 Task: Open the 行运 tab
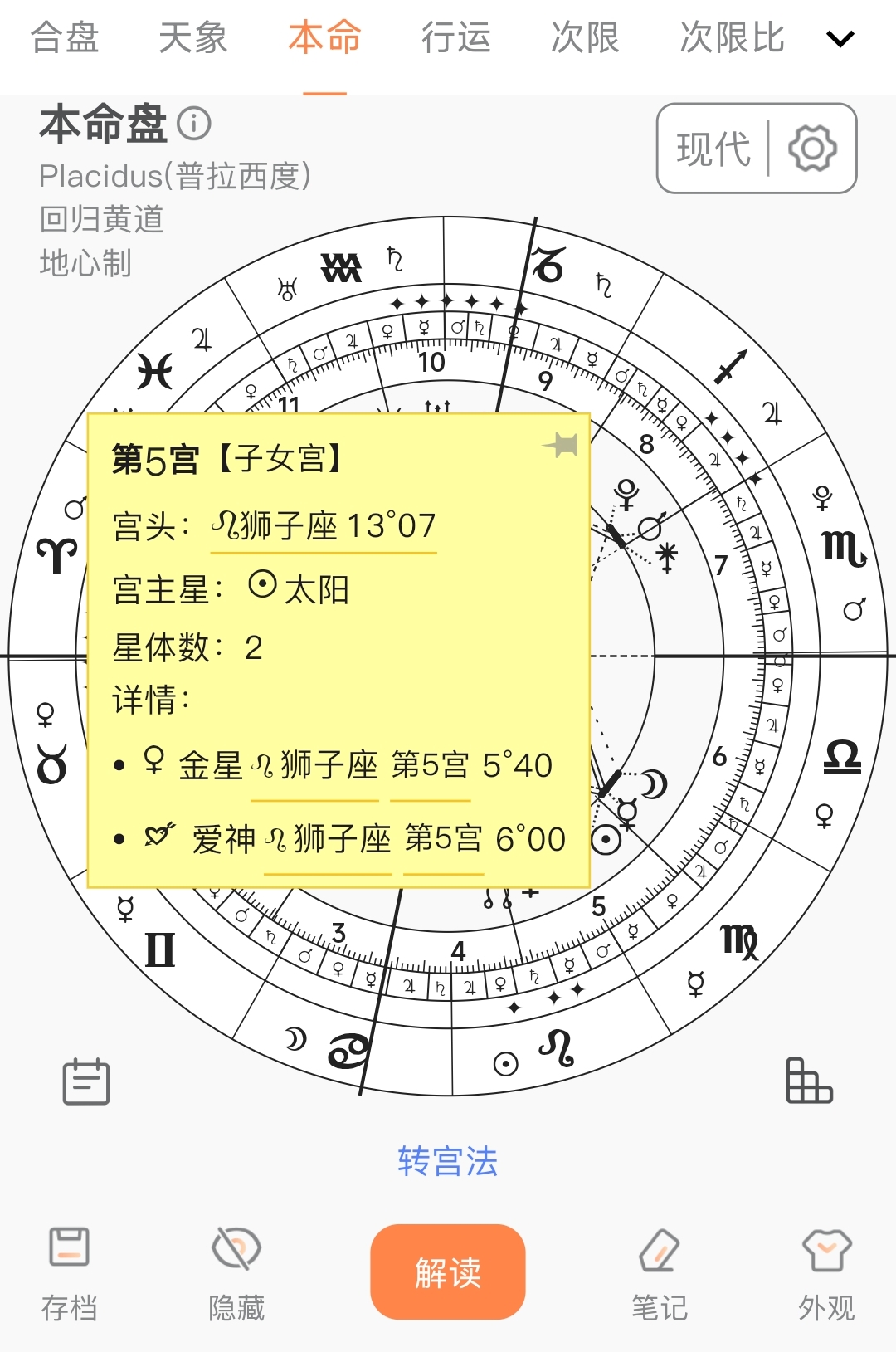click(x=455, y=38)
